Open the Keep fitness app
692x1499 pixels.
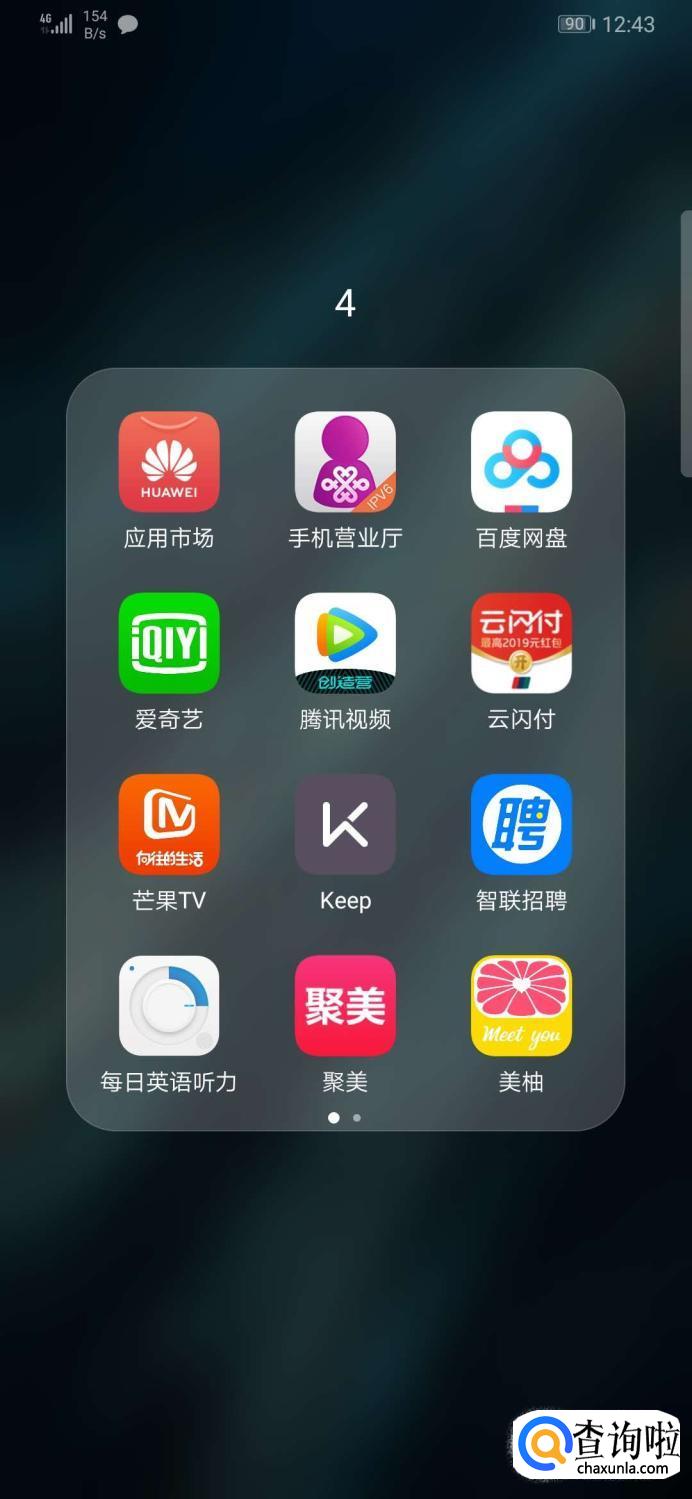345,824
